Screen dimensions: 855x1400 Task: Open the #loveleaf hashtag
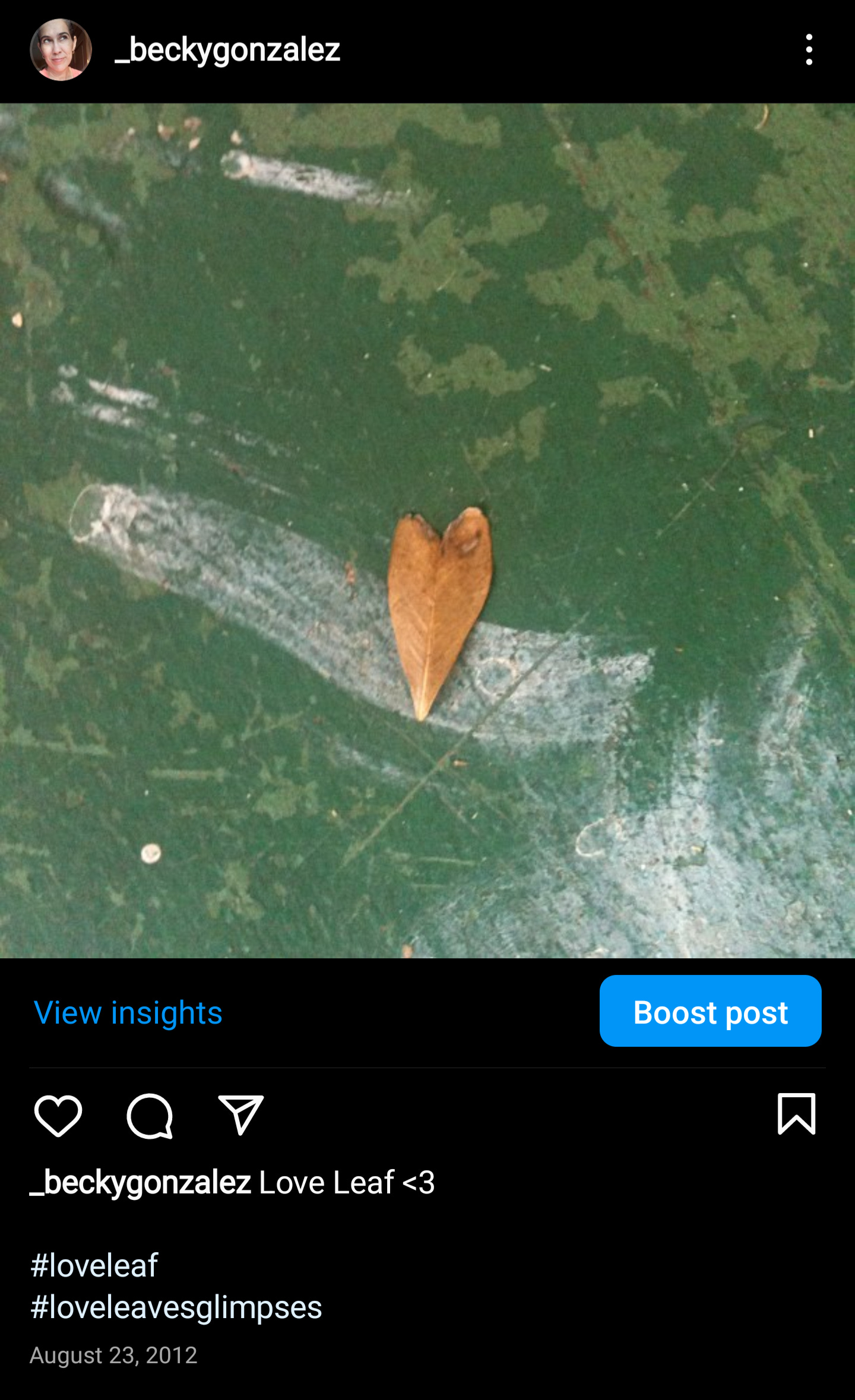coord(94,1265)
